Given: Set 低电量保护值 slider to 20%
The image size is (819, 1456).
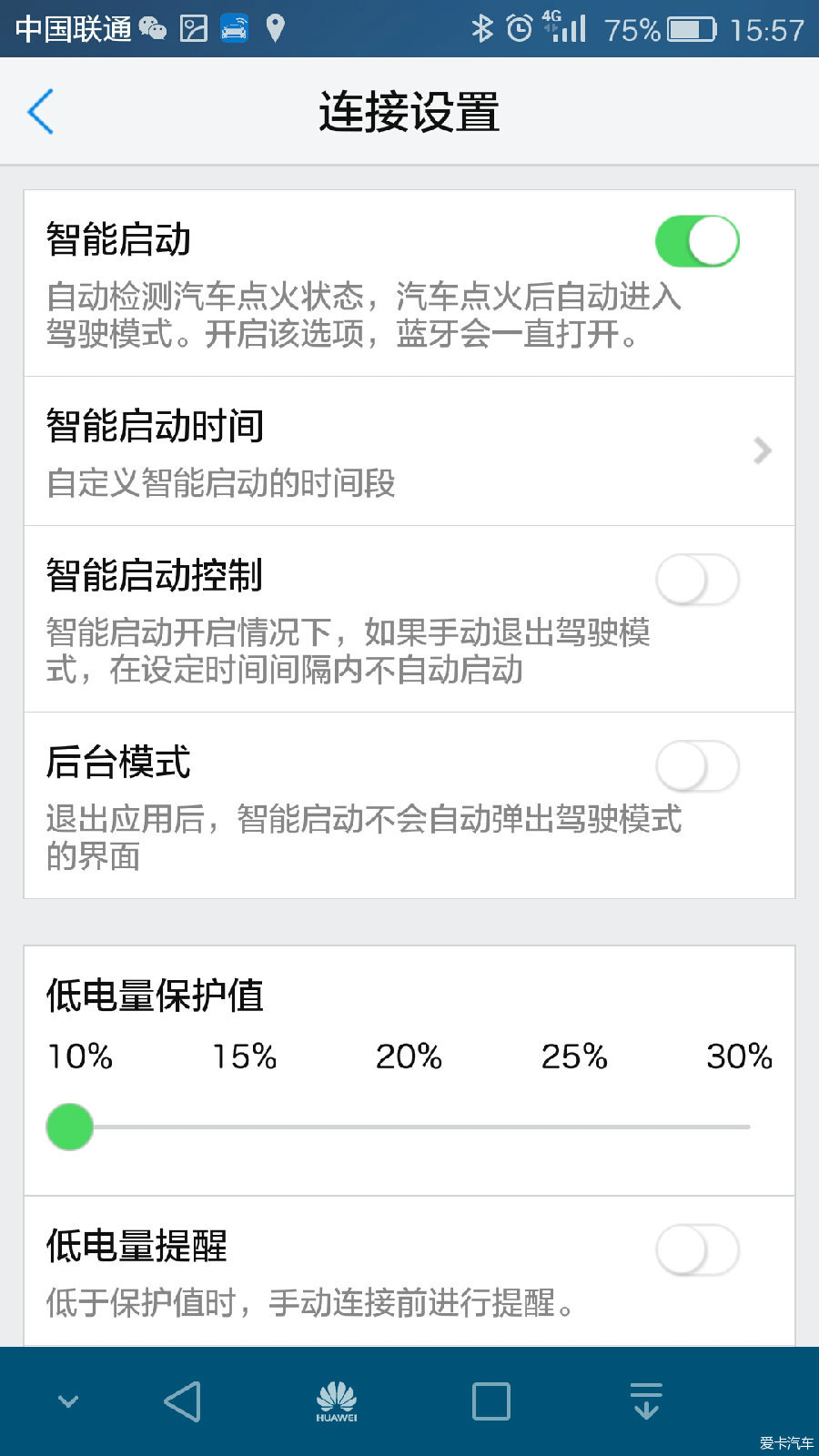Looking at the screenshot, I should pyautogui.click(x=409, y=1127).
